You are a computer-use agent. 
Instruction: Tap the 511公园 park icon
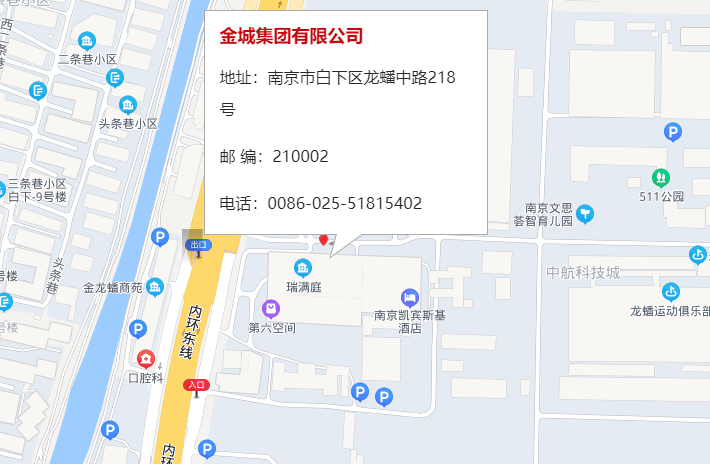coord(661,178)
